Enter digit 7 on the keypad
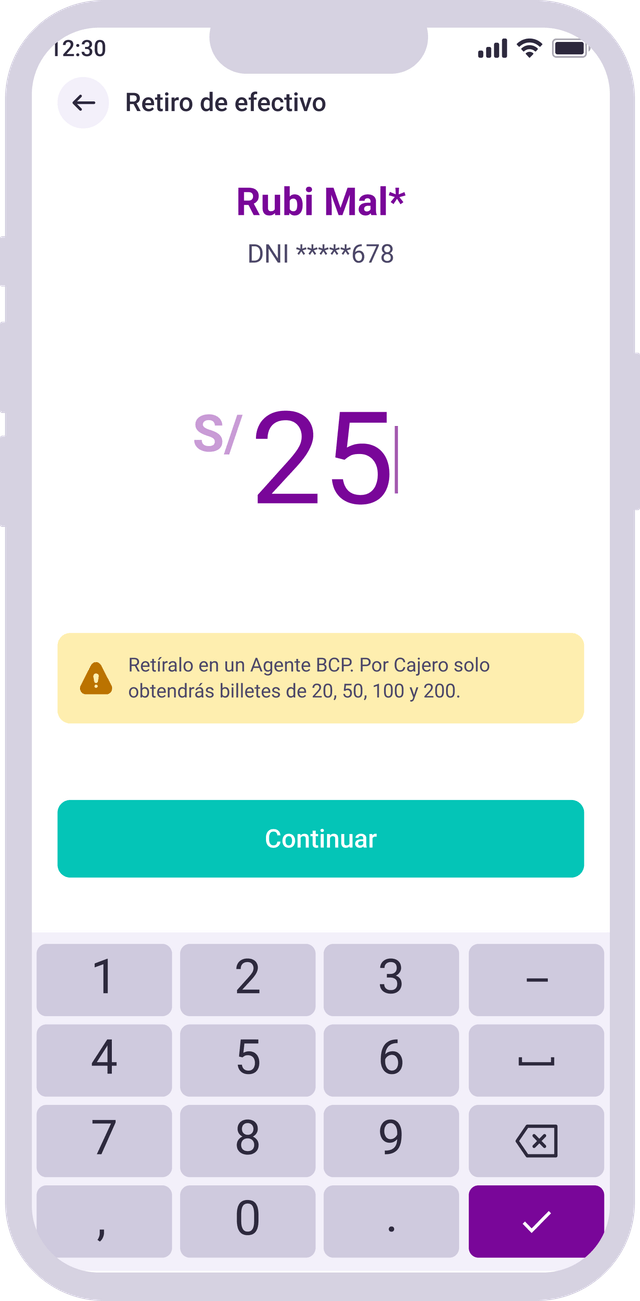The image size is (640, 1301). pos(104,1141)
